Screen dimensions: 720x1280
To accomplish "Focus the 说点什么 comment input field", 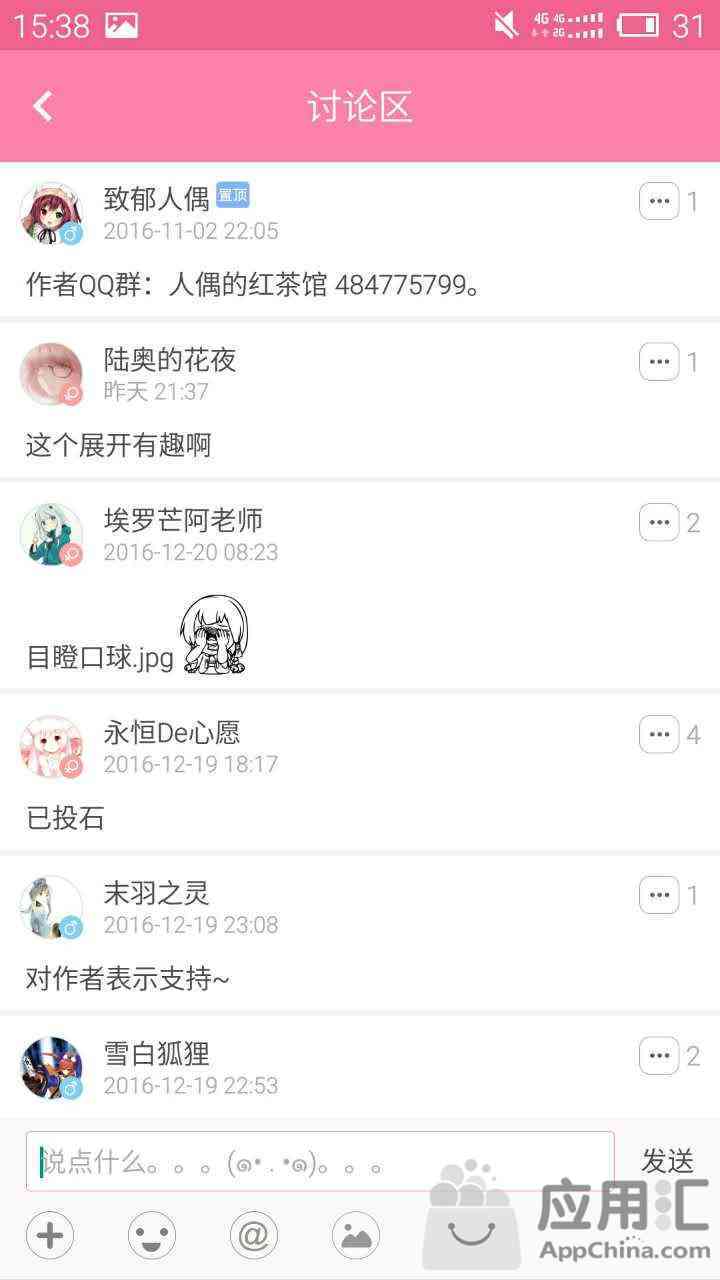I will pos(320,1162).
